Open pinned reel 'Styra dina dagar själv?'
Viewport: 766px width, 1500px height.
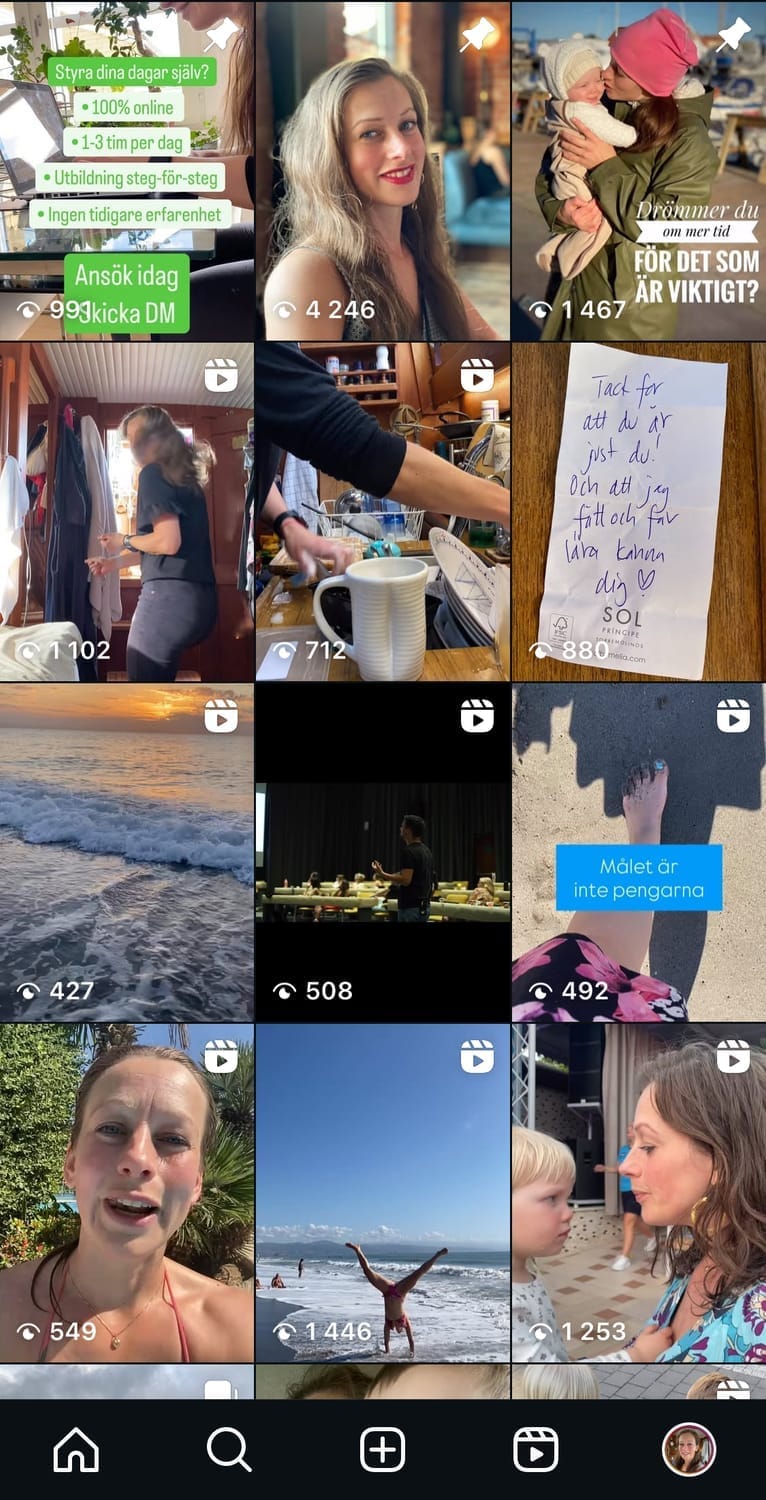click(x=126, y=170)
